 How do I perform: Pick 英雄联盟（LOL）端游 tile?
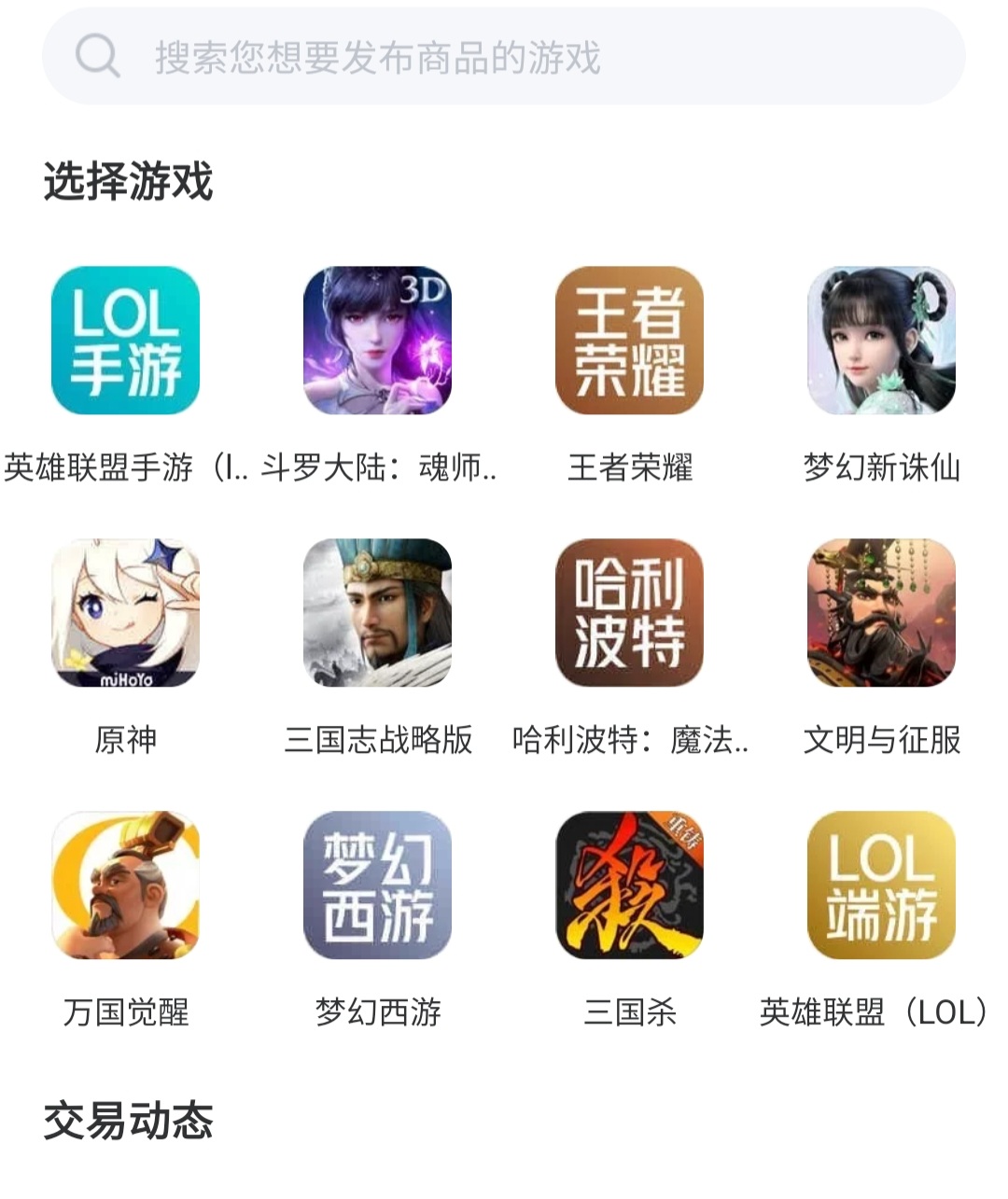(x=881, y=886)
